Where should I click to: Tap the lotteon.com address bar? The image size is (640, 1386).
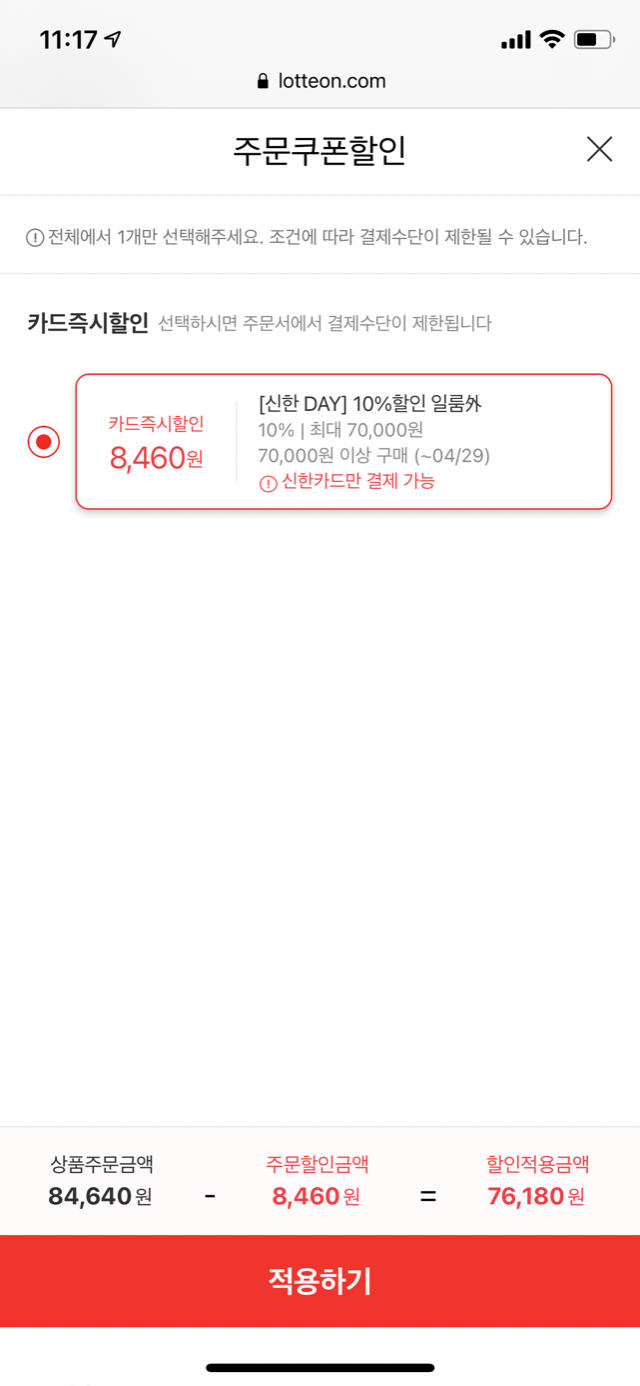pos(322,81)
